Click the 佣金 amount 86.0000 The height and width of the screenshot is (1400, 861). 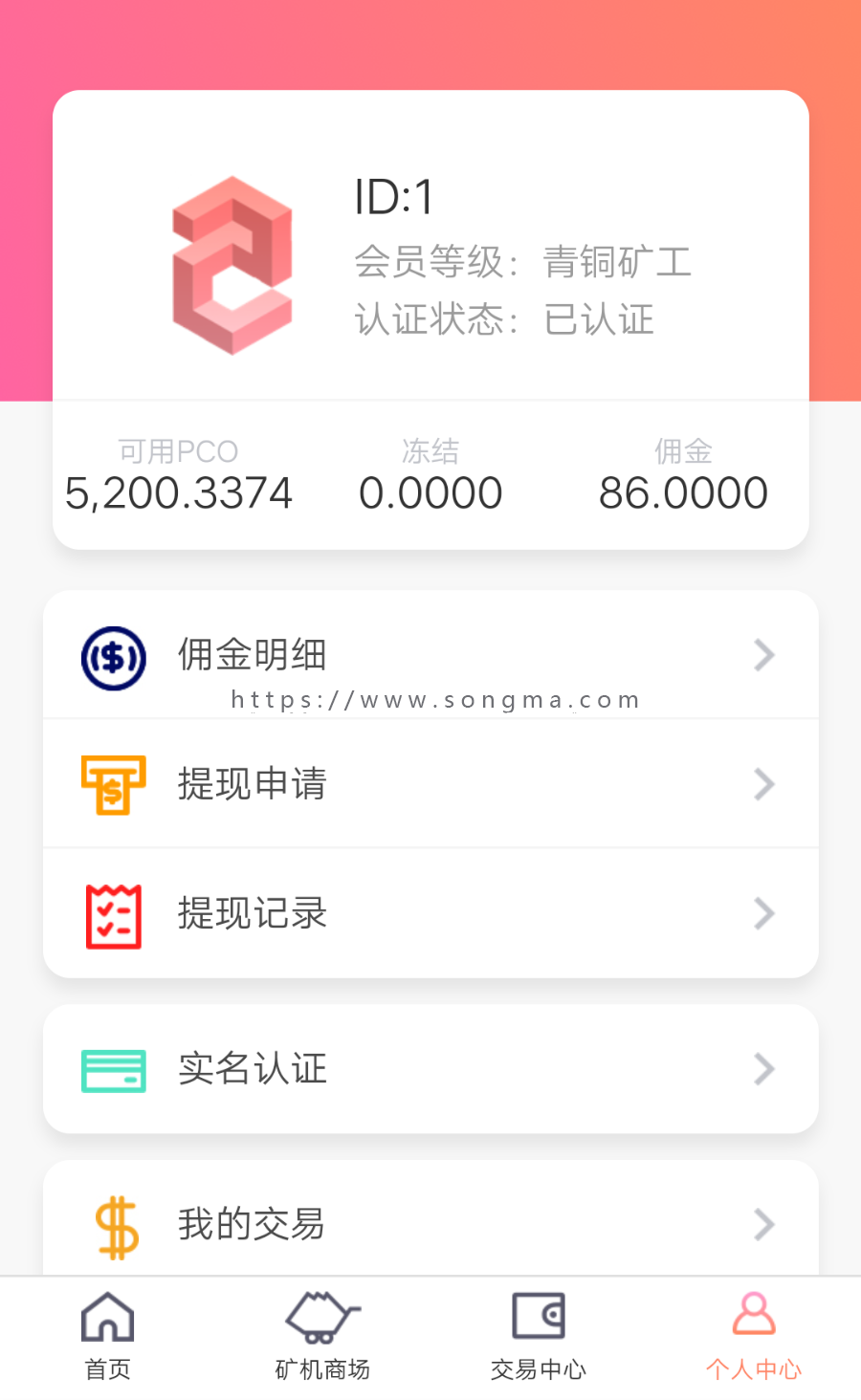(682, 492)
